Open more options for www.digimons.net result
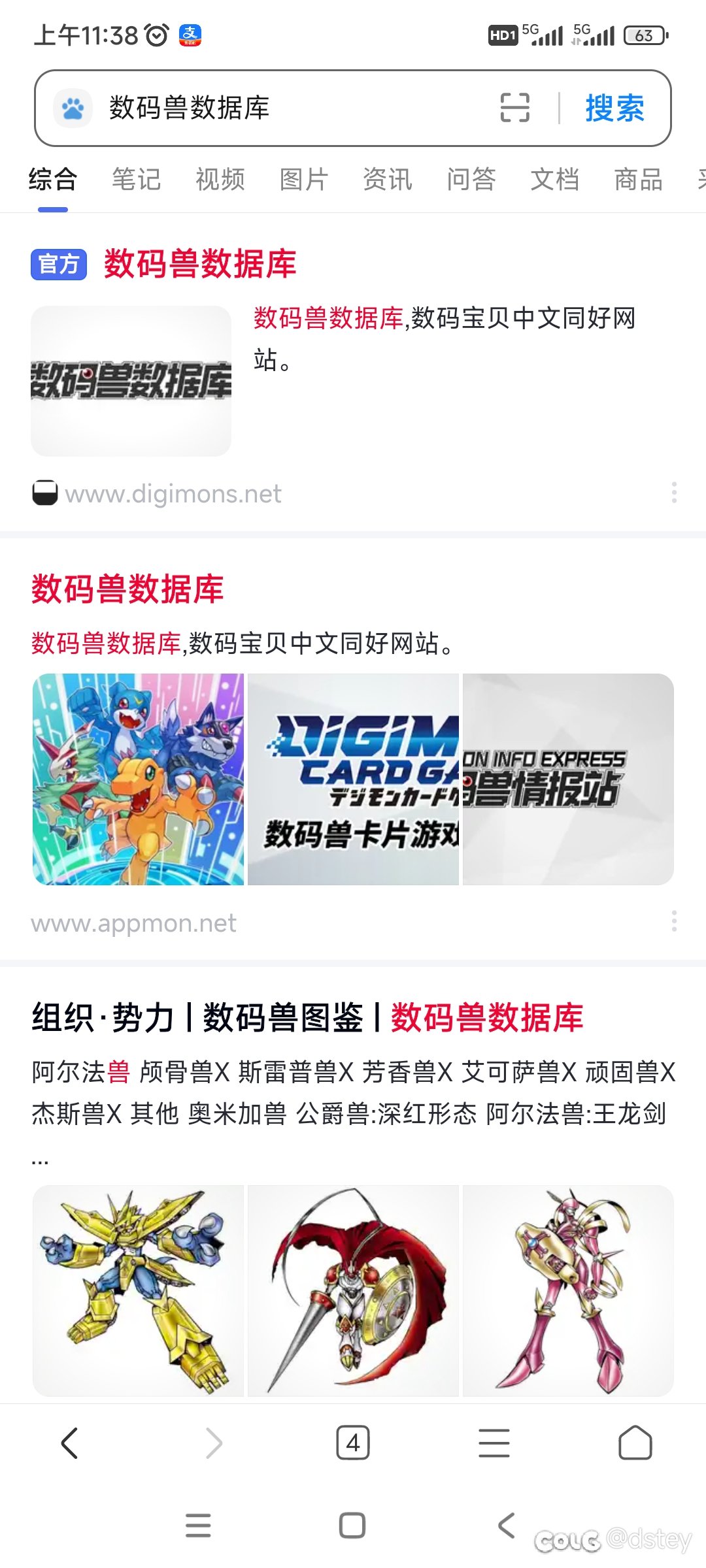The height and width of the screenshot is (1568, 706). (674, 493)
